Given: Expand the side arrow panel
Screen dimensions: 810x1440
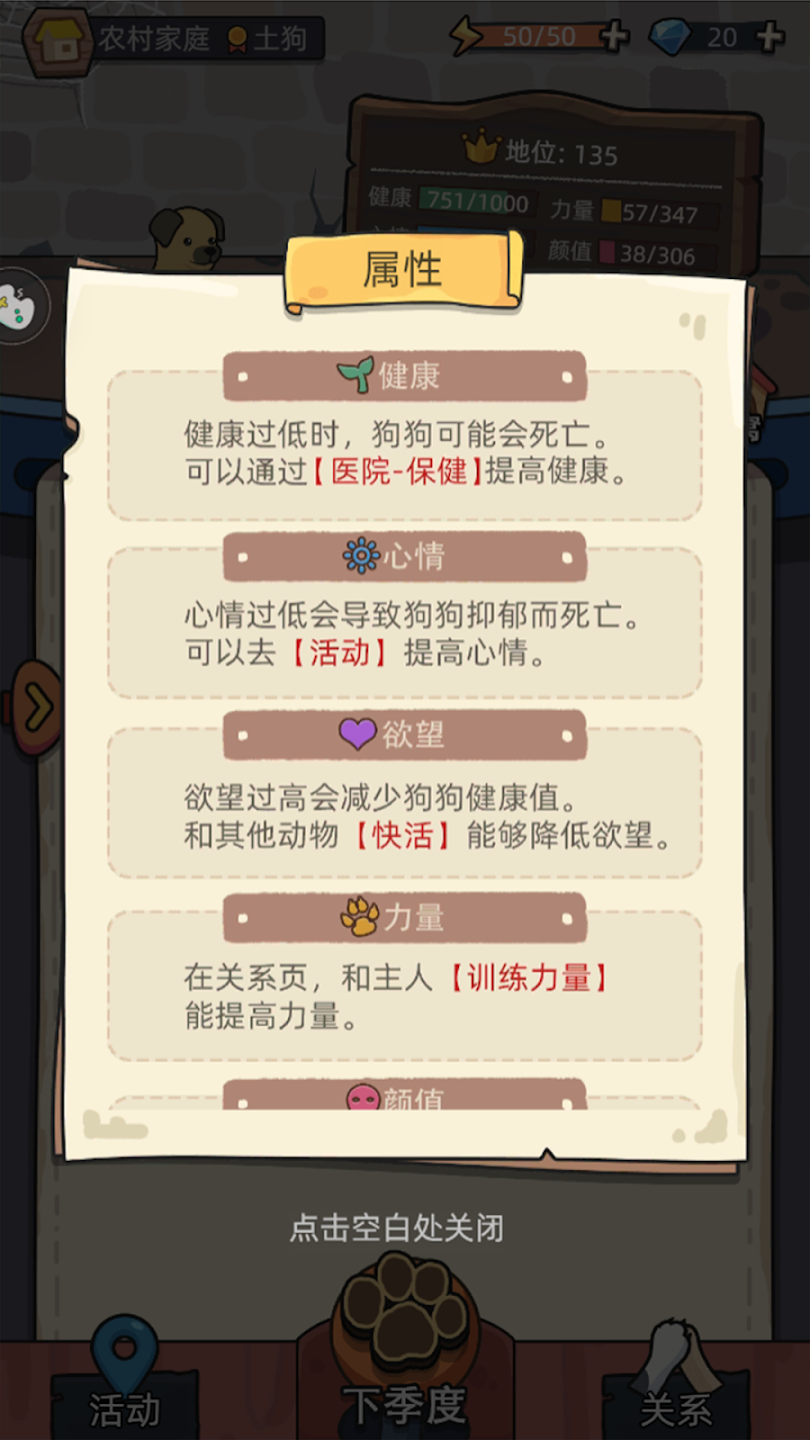Looking at the screenshot, I should coord(36,708).
